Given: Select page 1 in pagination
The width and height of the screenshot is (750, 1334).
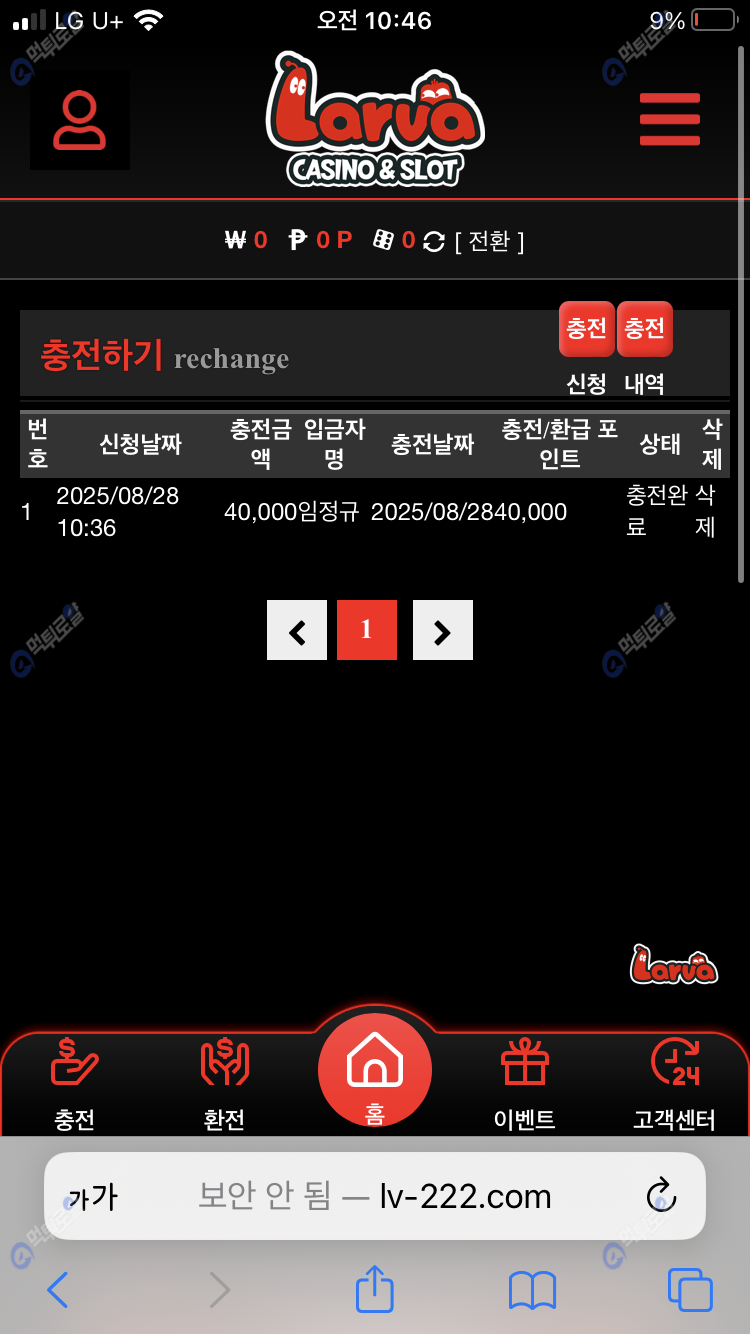Looking at the screenshot, I should 366,630.
